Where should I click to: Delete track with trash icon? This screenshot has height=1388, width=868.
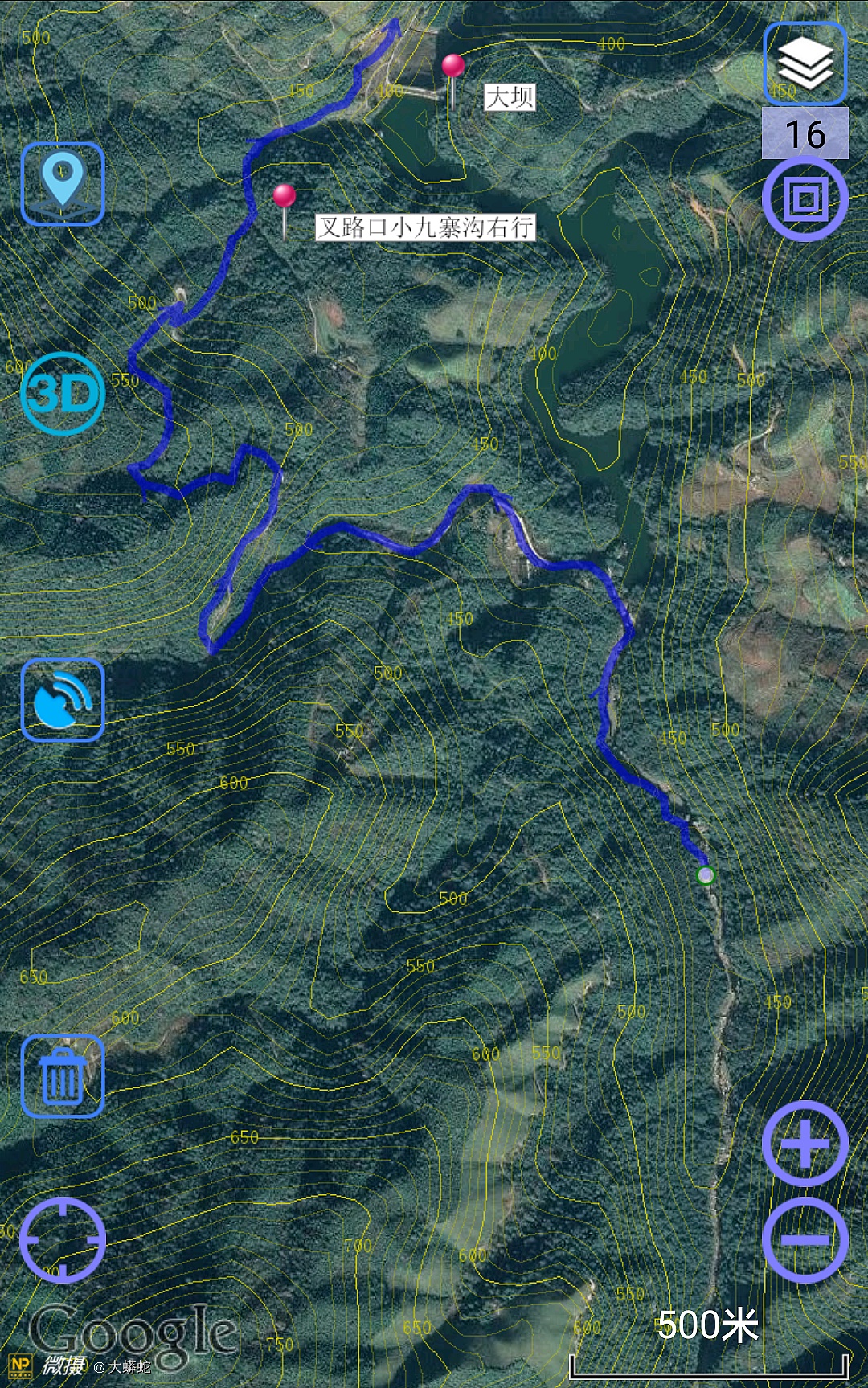[x=63, y=1076]
